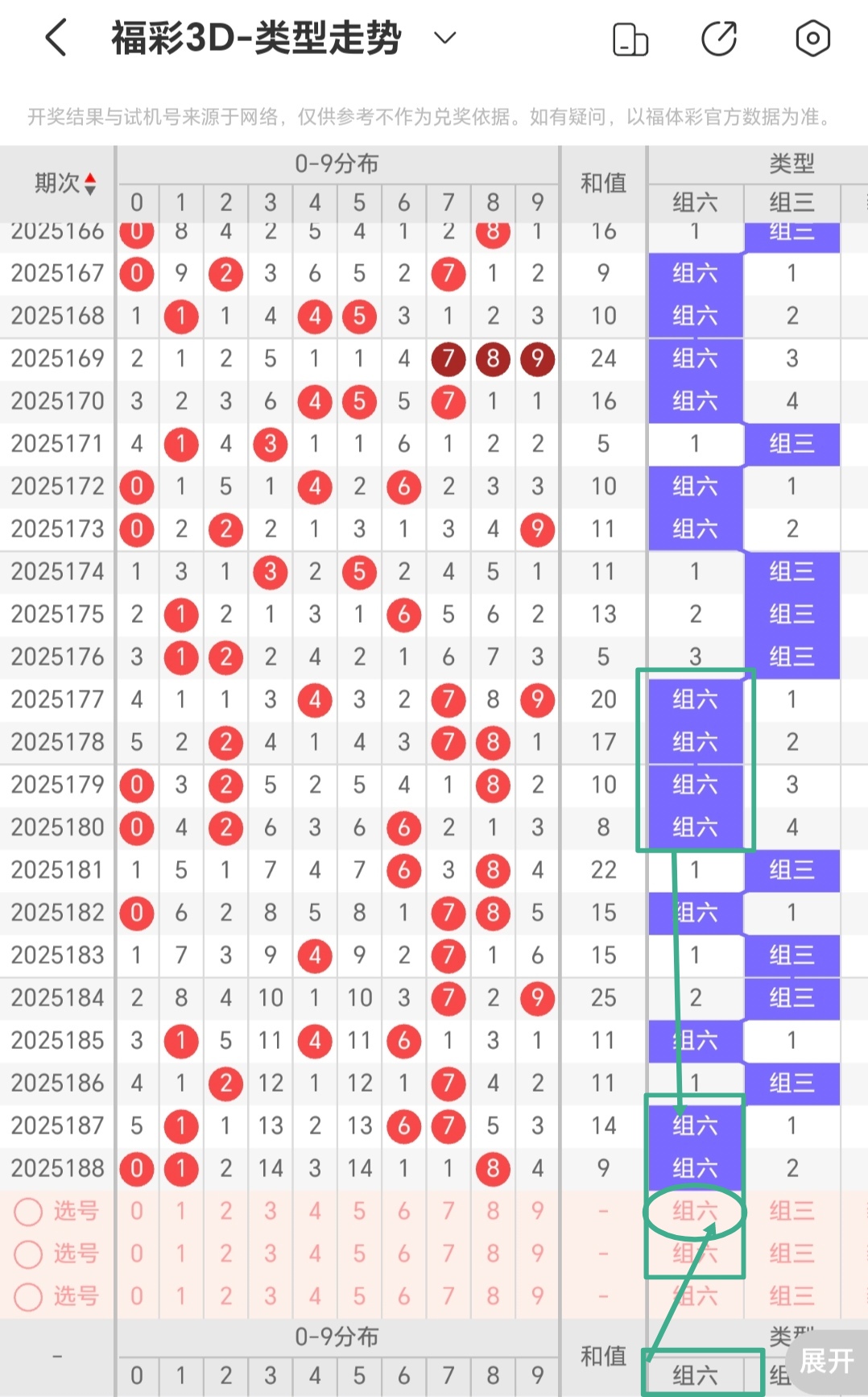This screenshot has height=1397, width=868.
Task: Choose 组三 in the first 选号 row
Action: tap(792, 1211)
